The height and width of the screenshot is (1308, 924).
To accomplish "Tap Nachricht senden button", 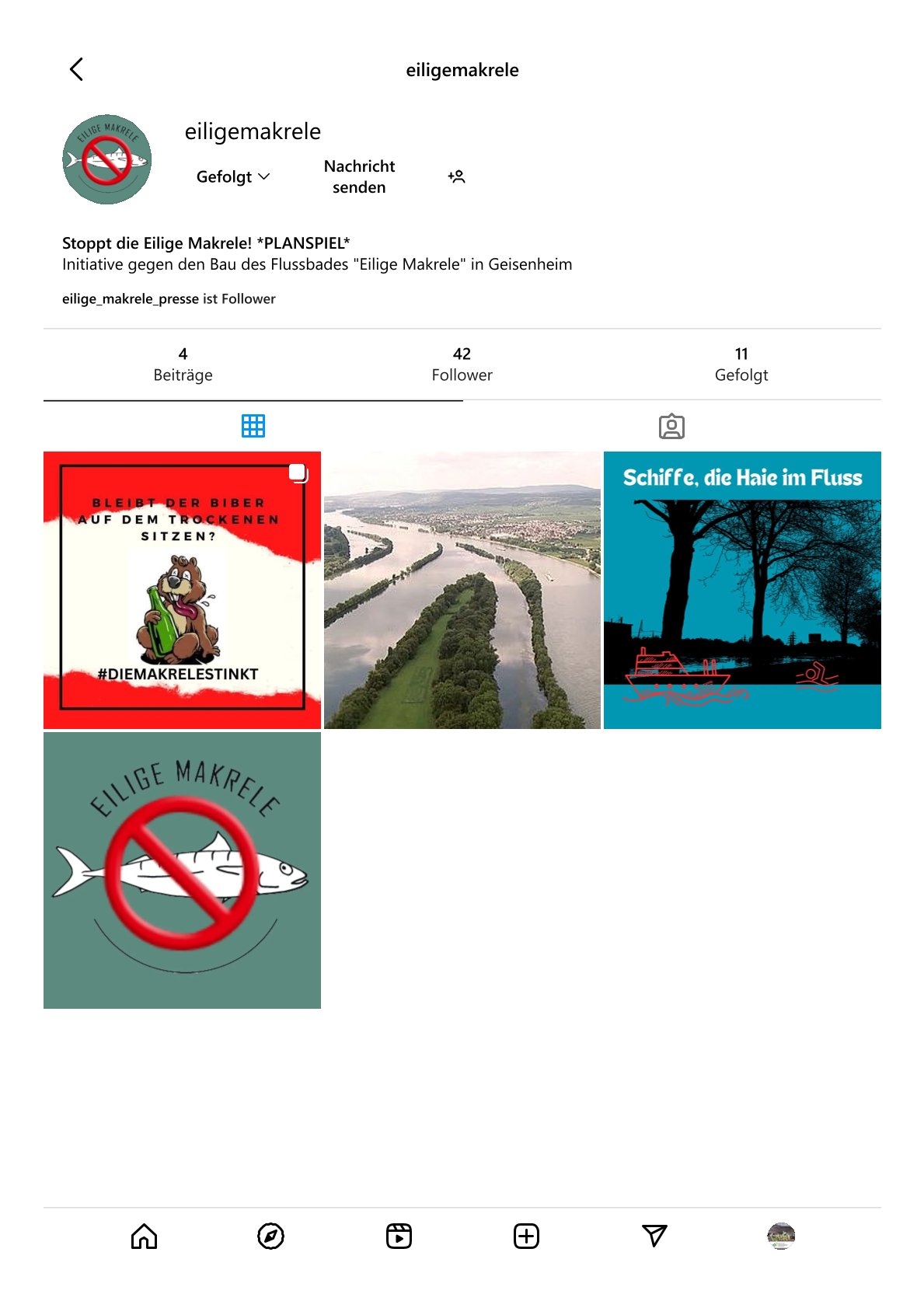I will [359, 177].
